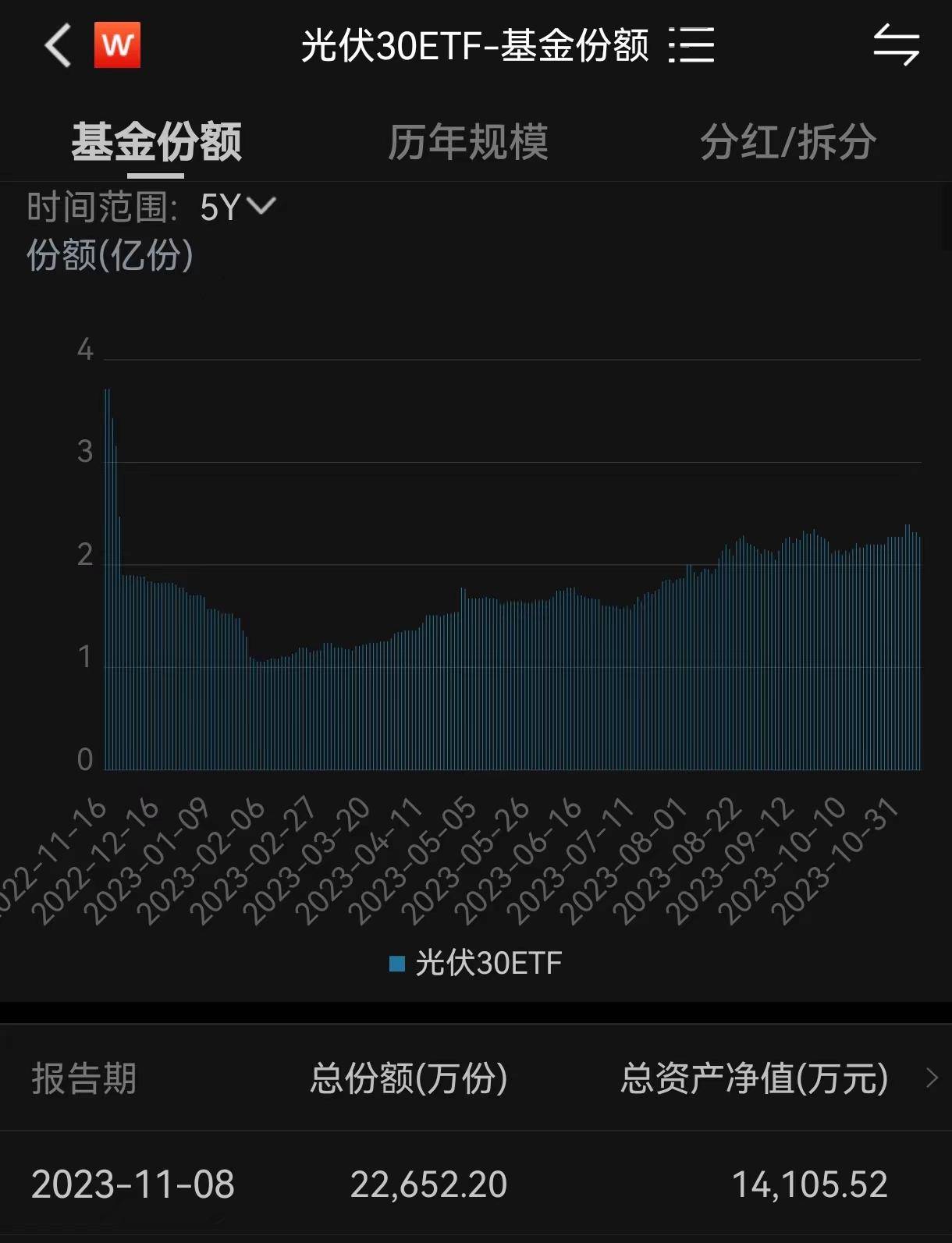
Task: Tap the 报告期 column header
Action: click(83, 1079)
